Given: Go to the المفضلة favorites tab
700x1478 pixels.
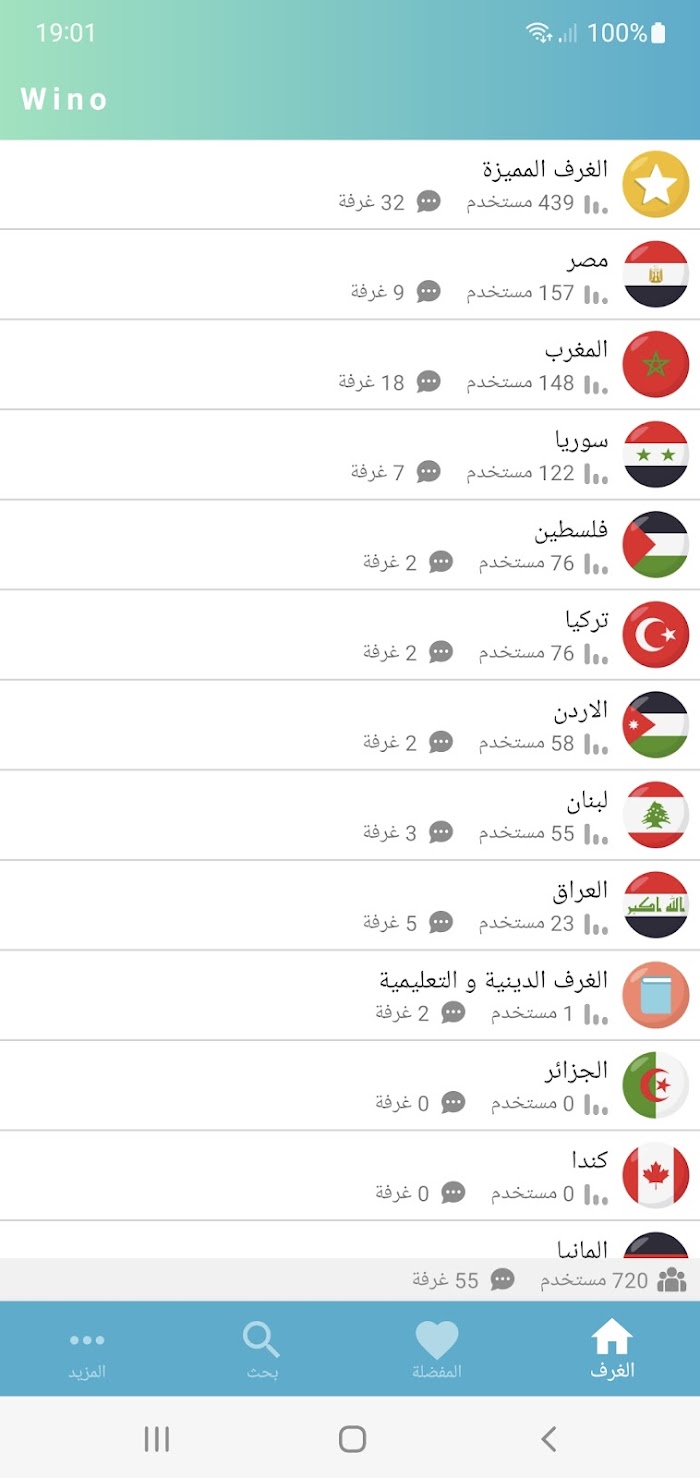Looking at the screenshot, I should (437, 1349).
